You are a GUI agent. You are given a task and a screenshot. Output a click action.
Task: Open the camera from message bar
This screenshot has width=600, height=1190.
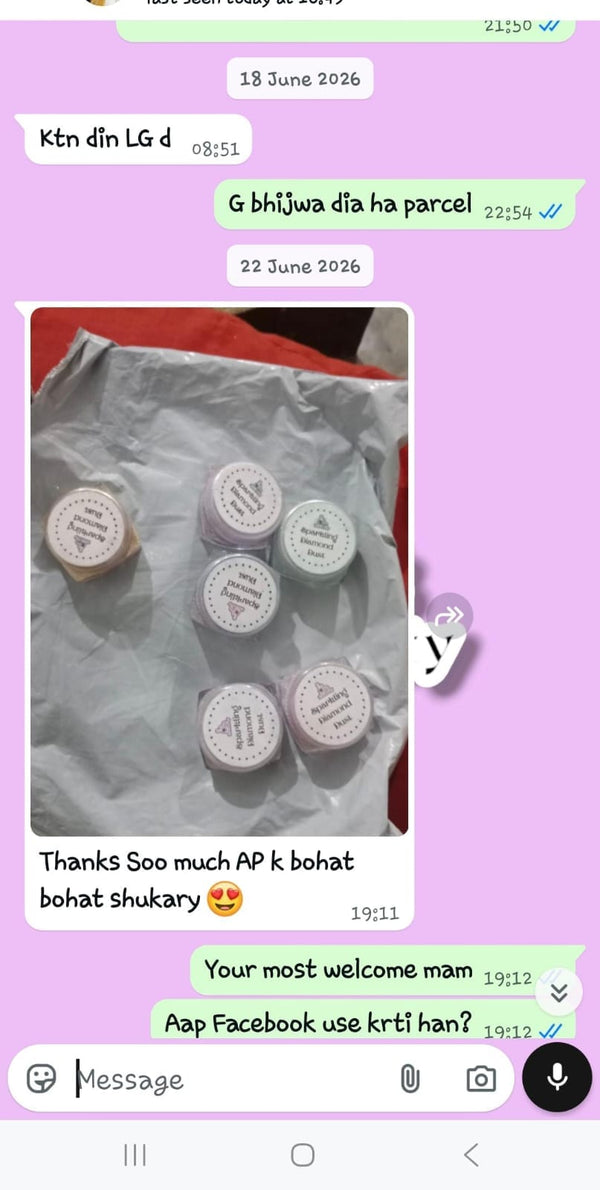pyautogui.click(x=481, y=1078)
